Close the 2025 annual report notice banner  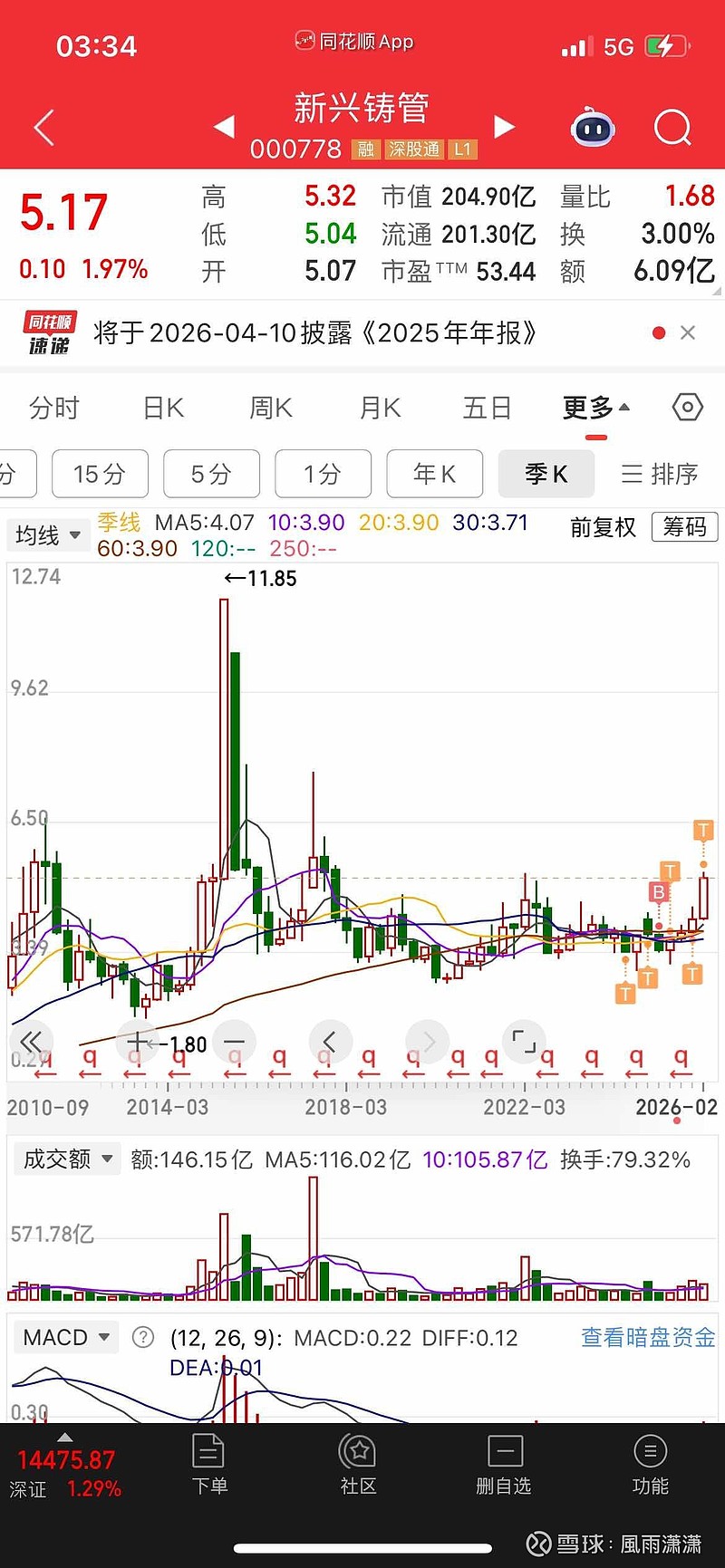point(688,332)
